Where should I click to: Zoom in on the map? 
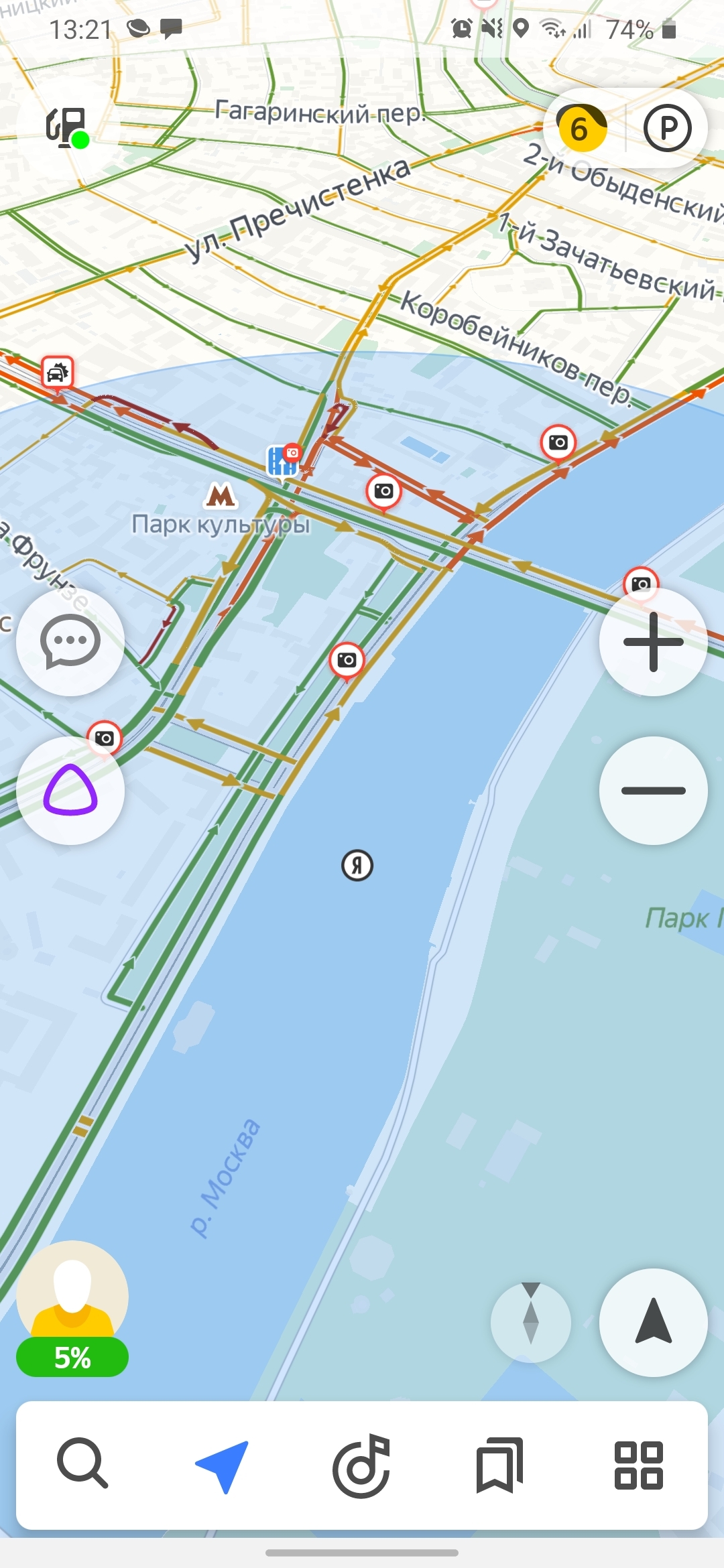point(653,642)
